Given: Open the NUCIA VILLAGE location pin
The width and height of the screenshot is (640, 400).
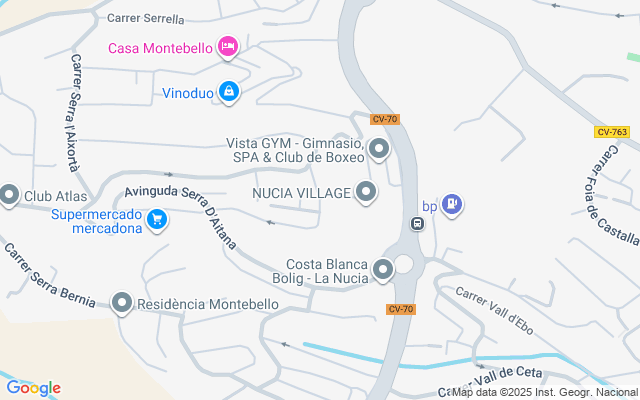Looking at the screenshot, I should [367, 190].
